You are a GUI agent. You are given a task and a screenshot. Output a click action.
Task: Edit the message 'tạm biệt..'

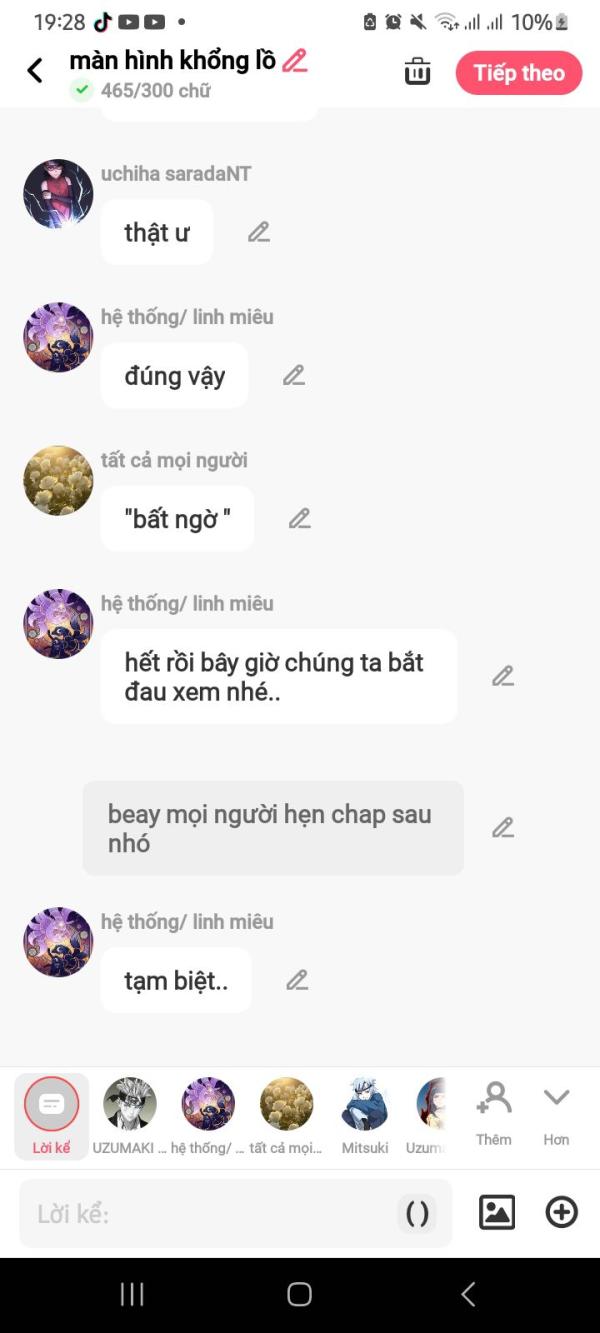(297, 981)
